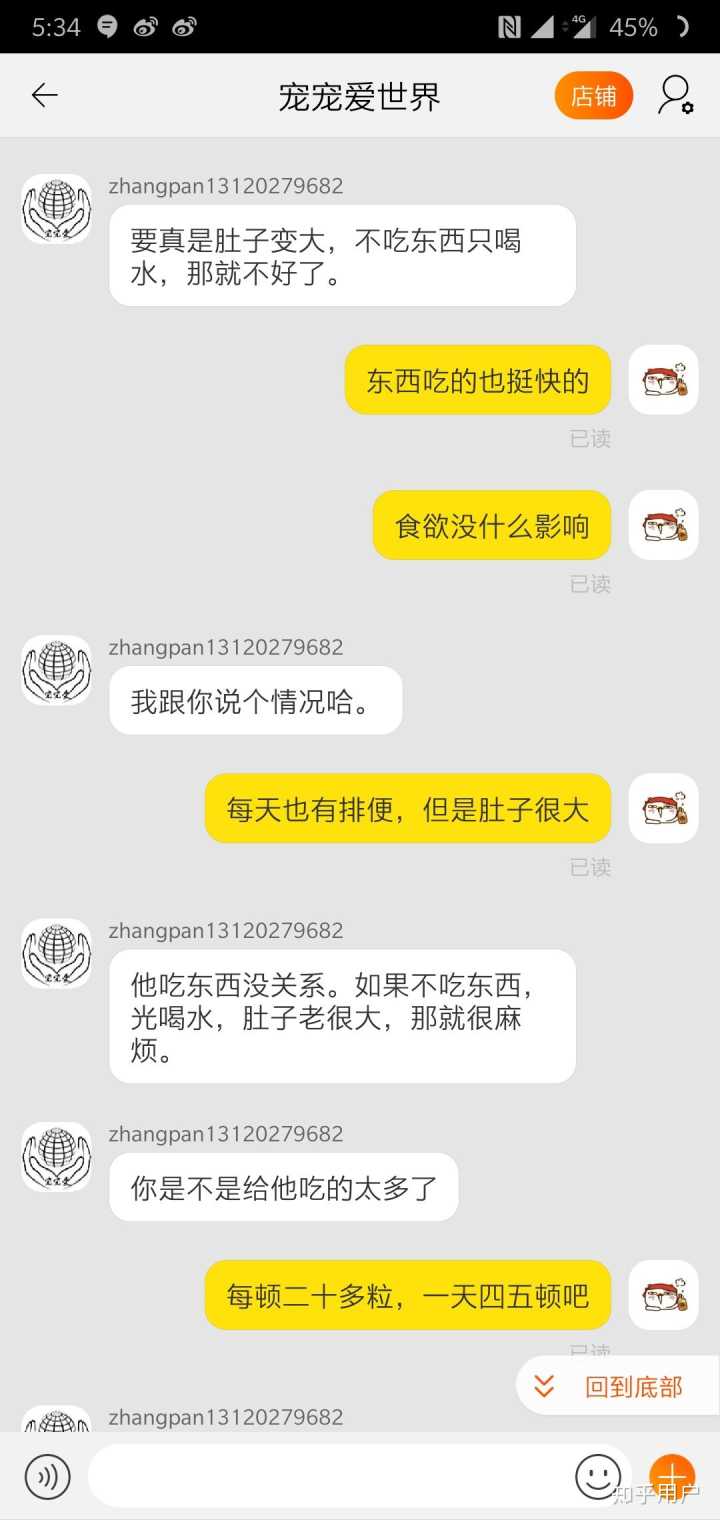View seller avatar beside 我跟你说个情况哈
The image size is (720, 1520).
coord(57,670)
